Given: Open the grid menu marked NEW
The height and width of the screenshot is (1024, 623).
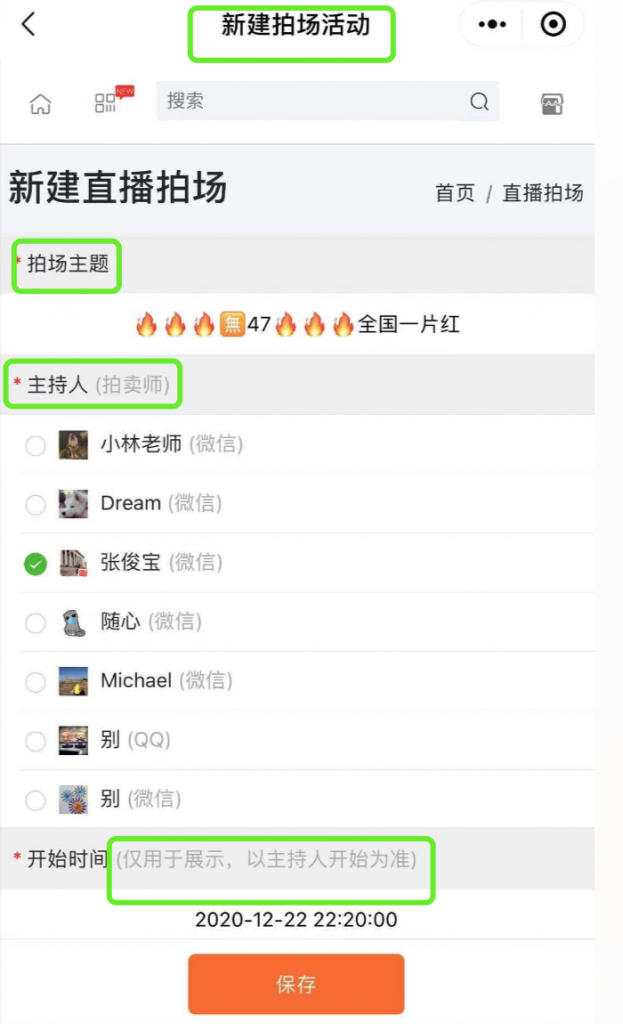Looking at the screenshot, I should pyautogui.click(x=108, y=102).
